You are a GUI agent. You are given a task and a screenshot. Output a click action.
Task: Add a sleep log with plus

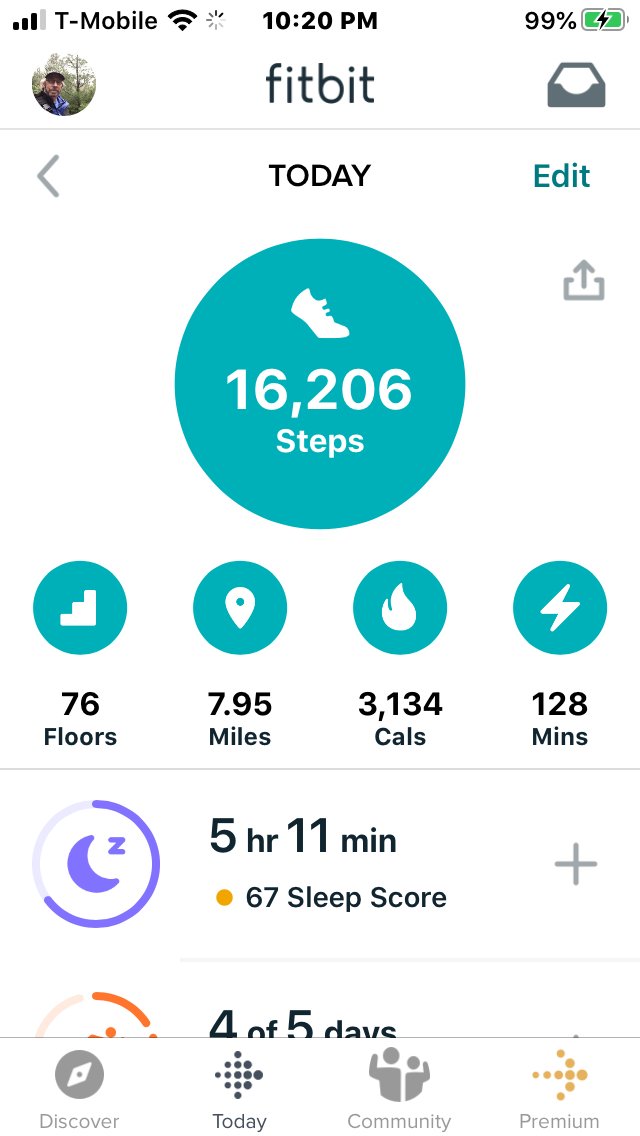tap(575, 864)
